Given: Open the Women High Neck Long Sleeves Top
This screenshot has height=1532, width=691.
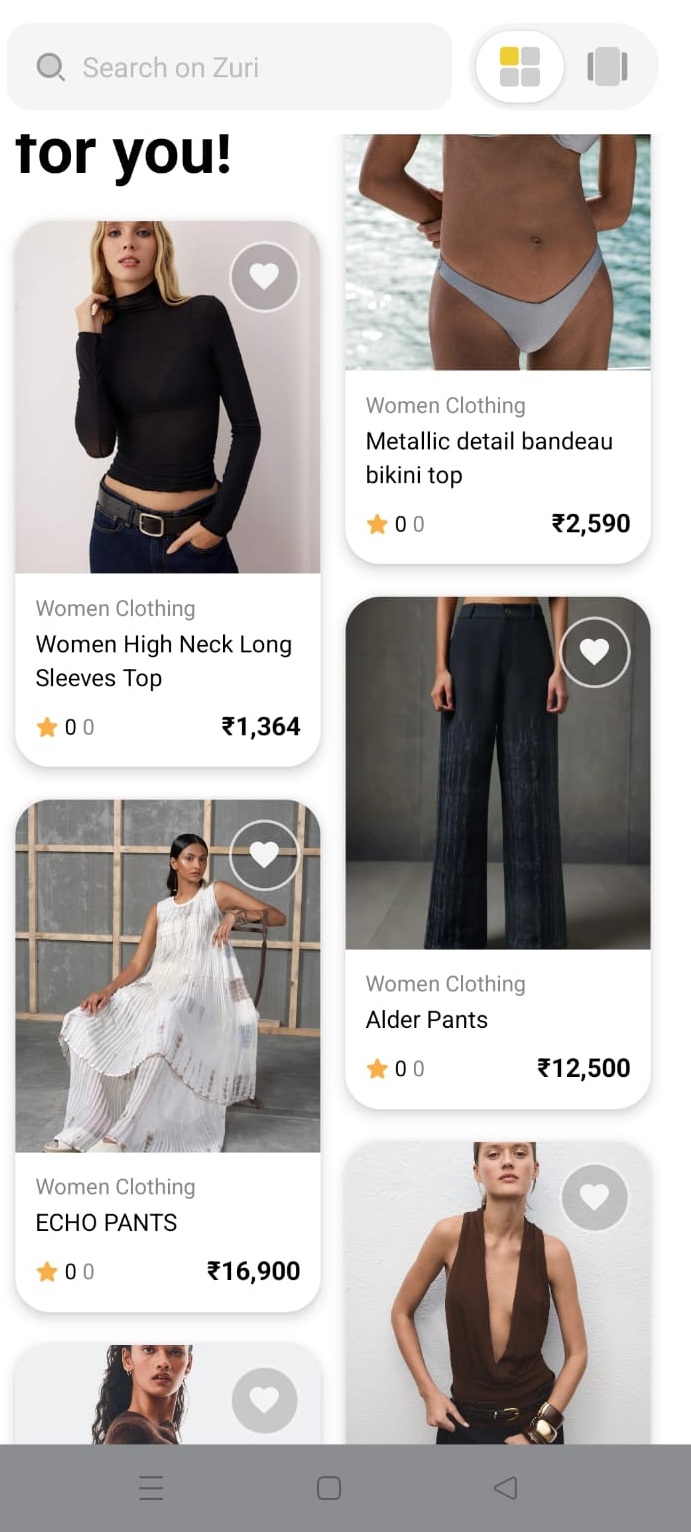Looking at the screenshot, I should [168, 494].
